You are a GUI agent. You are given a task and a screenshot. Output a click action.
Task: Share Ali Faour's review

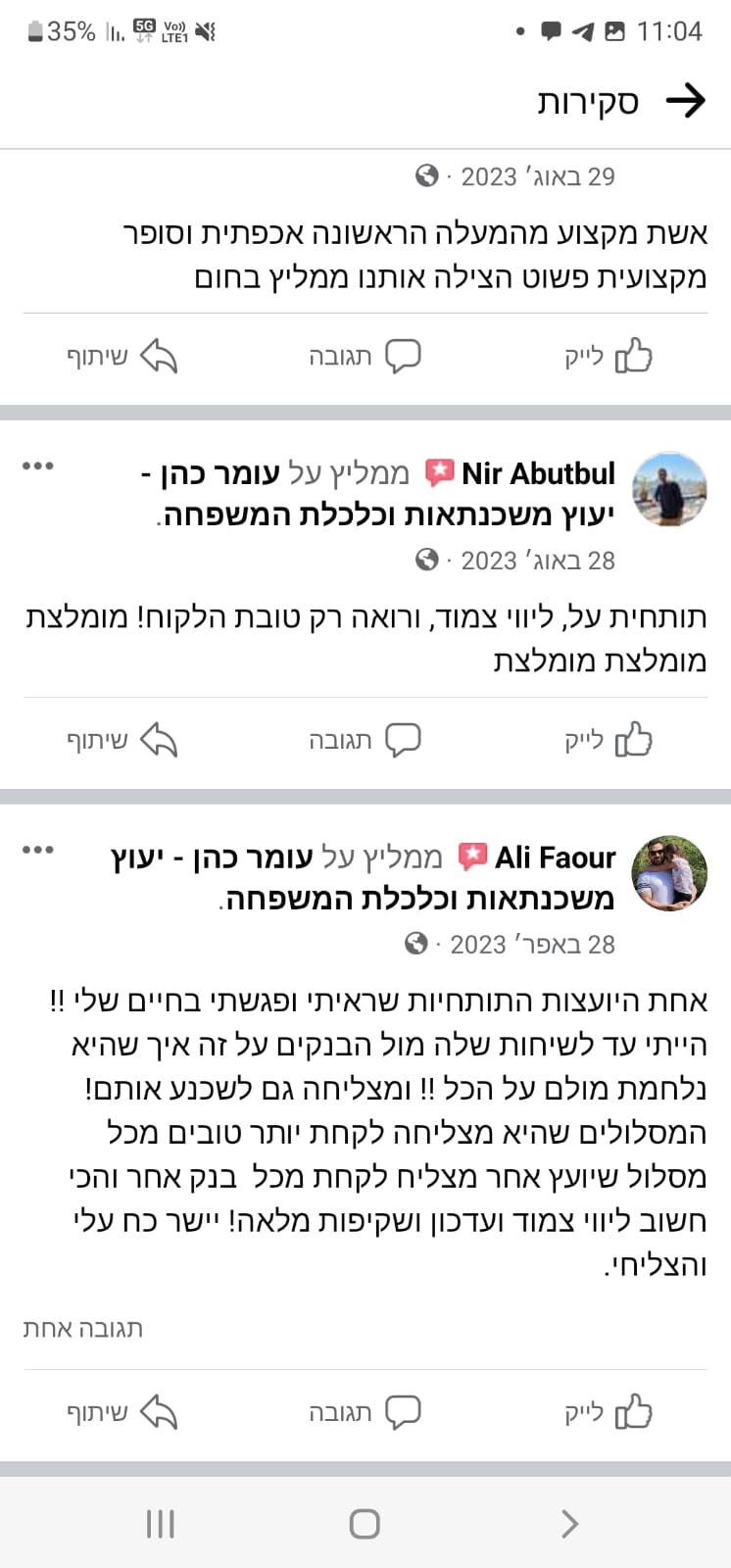[122, 1412]
